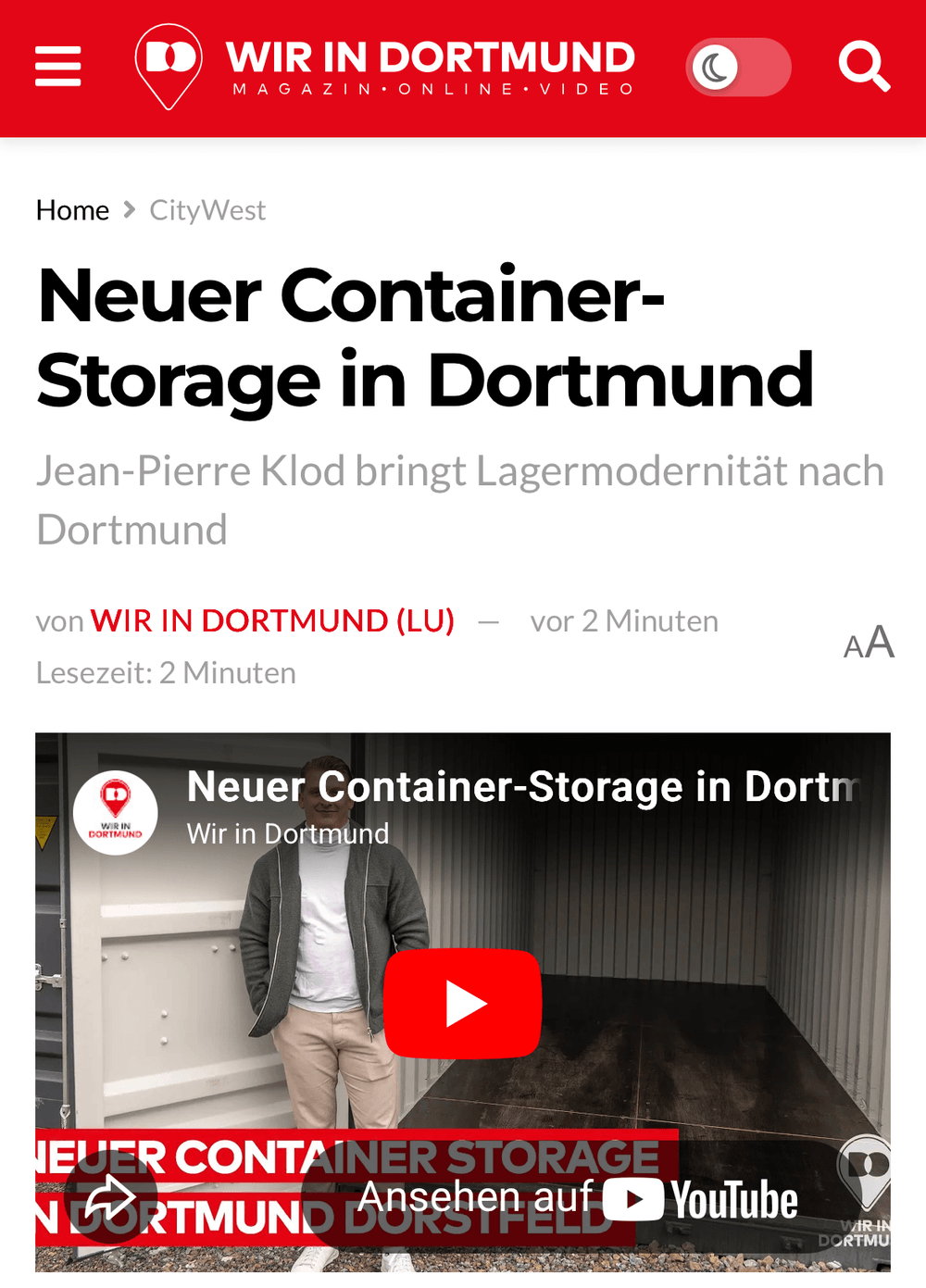The height and width of the screenshot is (1288, 926).
Task: View author WIR IN DORTMUND (LU) page
Action: click(x=272, y=620)
